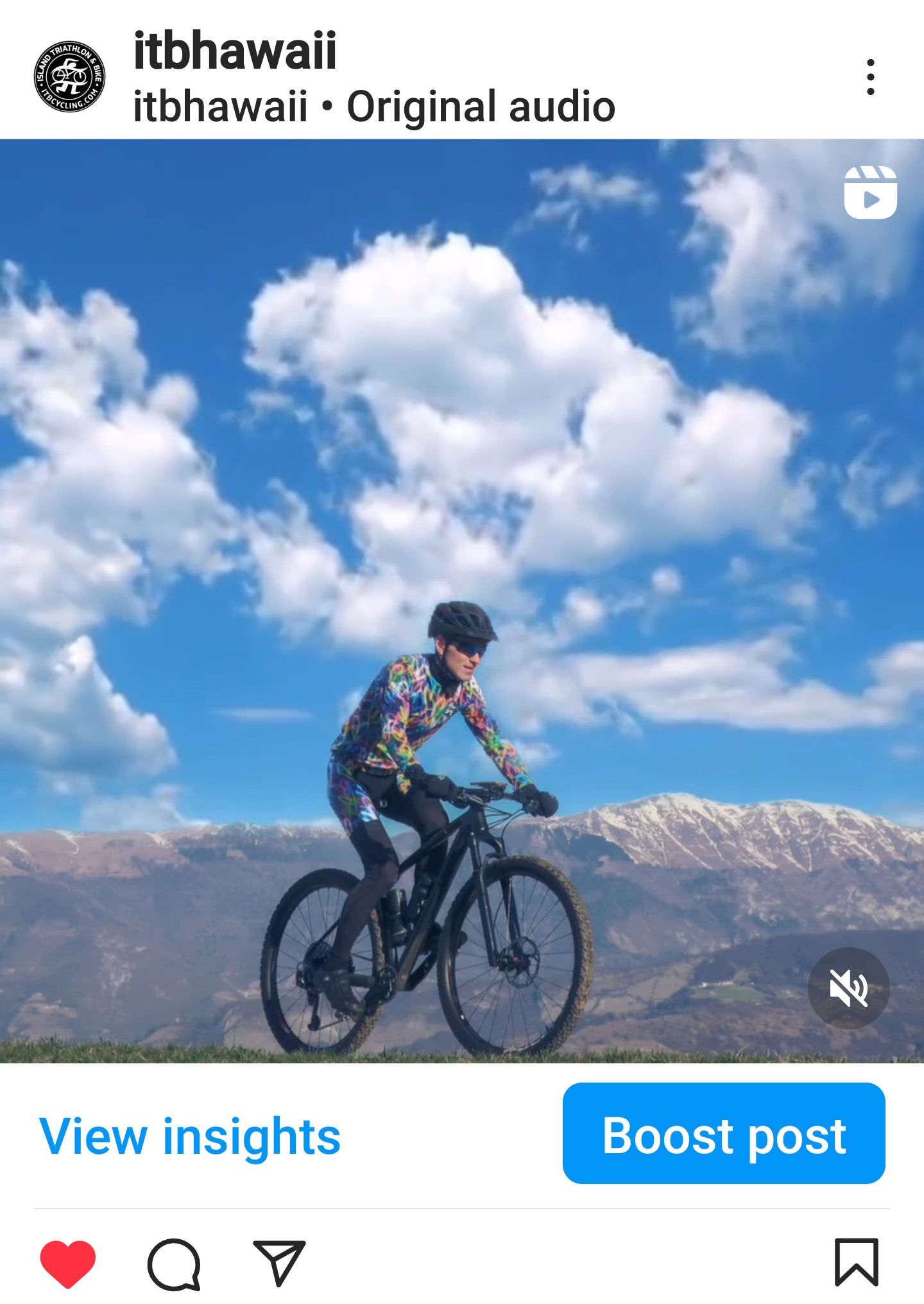The image size is (924, 1304).
Task: Open the itbhawaii username link
Action: click(235, 51)
